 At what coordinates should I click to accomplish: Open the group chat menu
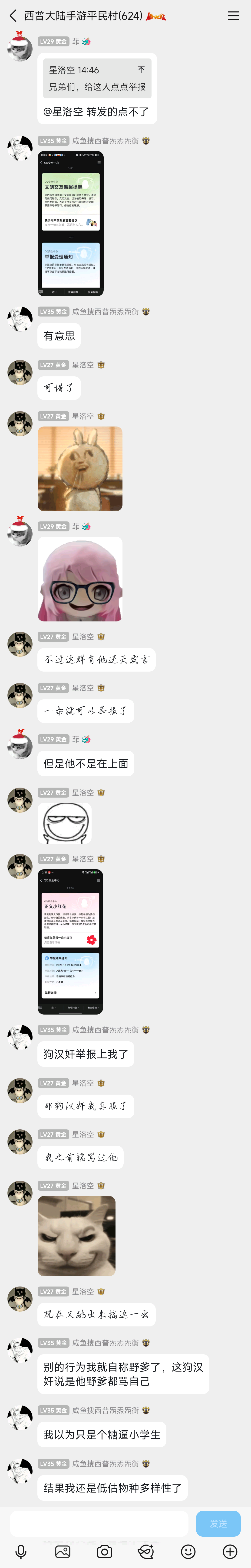233,16
